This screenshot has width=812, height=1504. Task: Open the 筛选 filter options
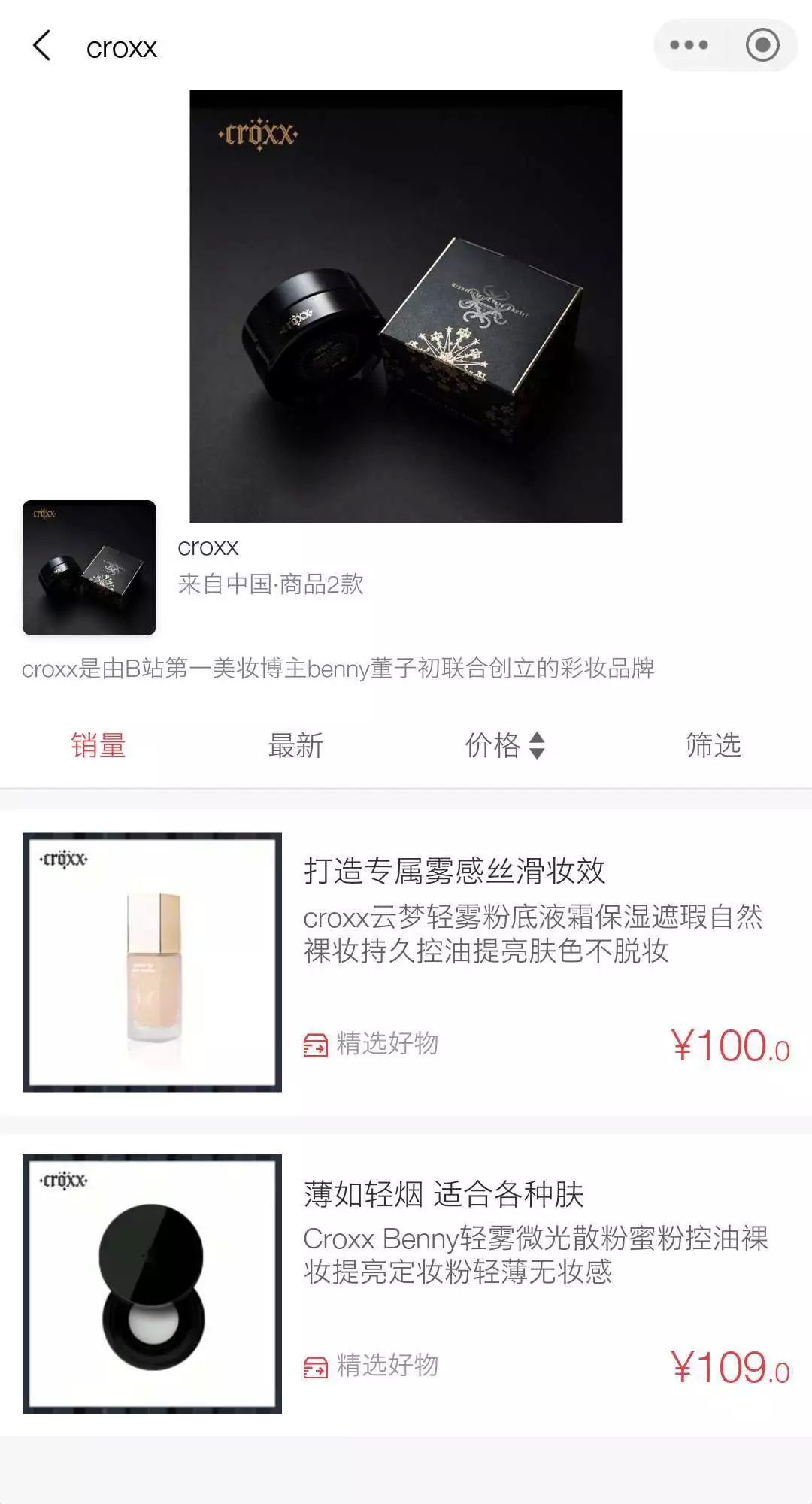click(x=713, y=745)
